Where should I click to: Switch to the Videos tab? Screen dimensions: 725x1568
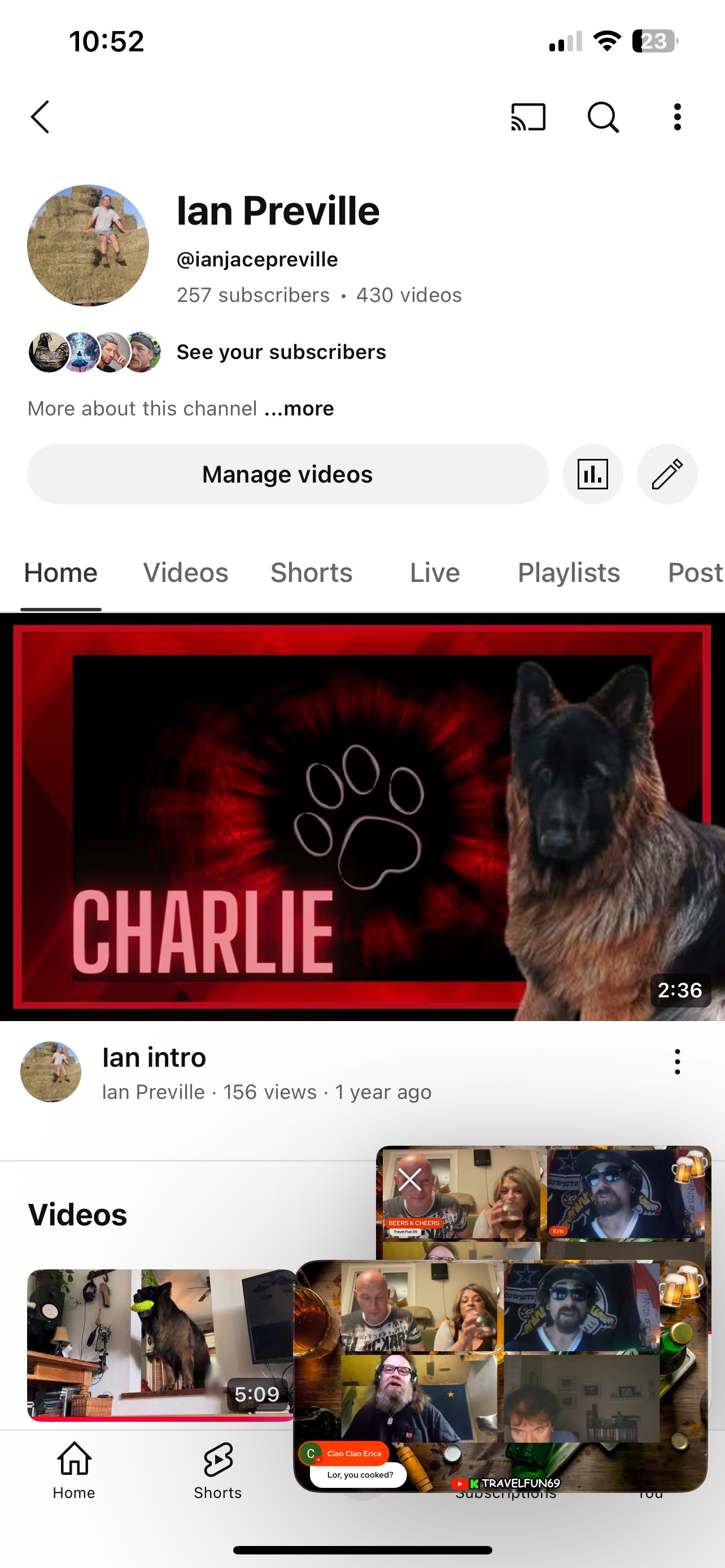click(x=186, y=573)
